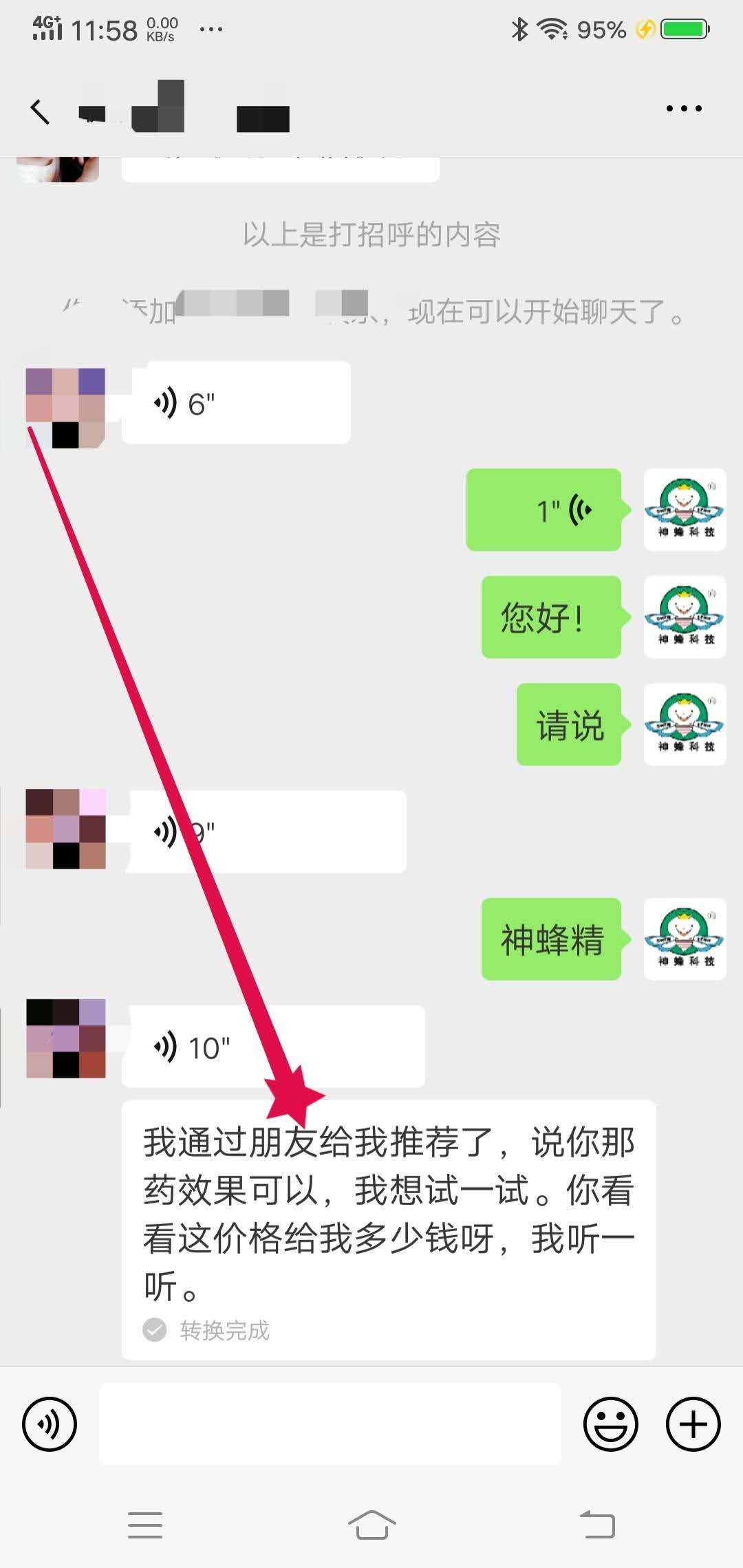Open own avatar beside 您好! message
This screenshot has height=1568, width=743.
(x=685, y=617)
